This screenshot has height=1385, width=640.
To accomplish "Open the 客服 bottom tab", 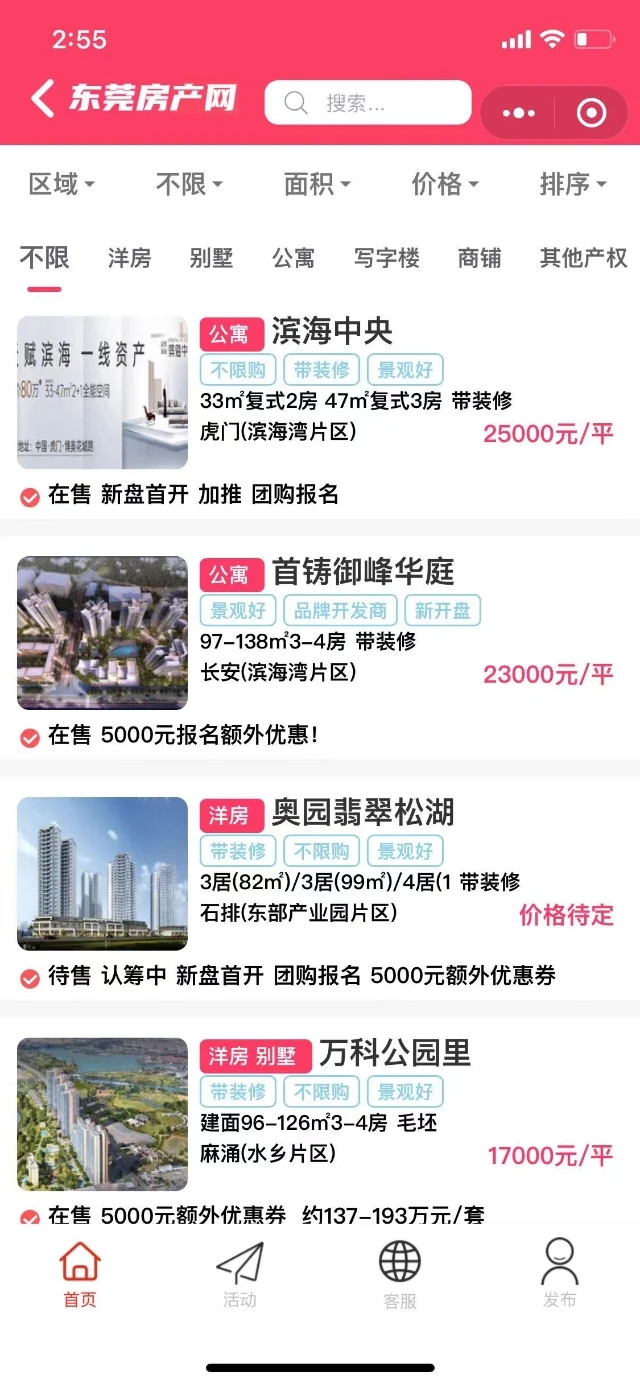I will point(399,1274).
